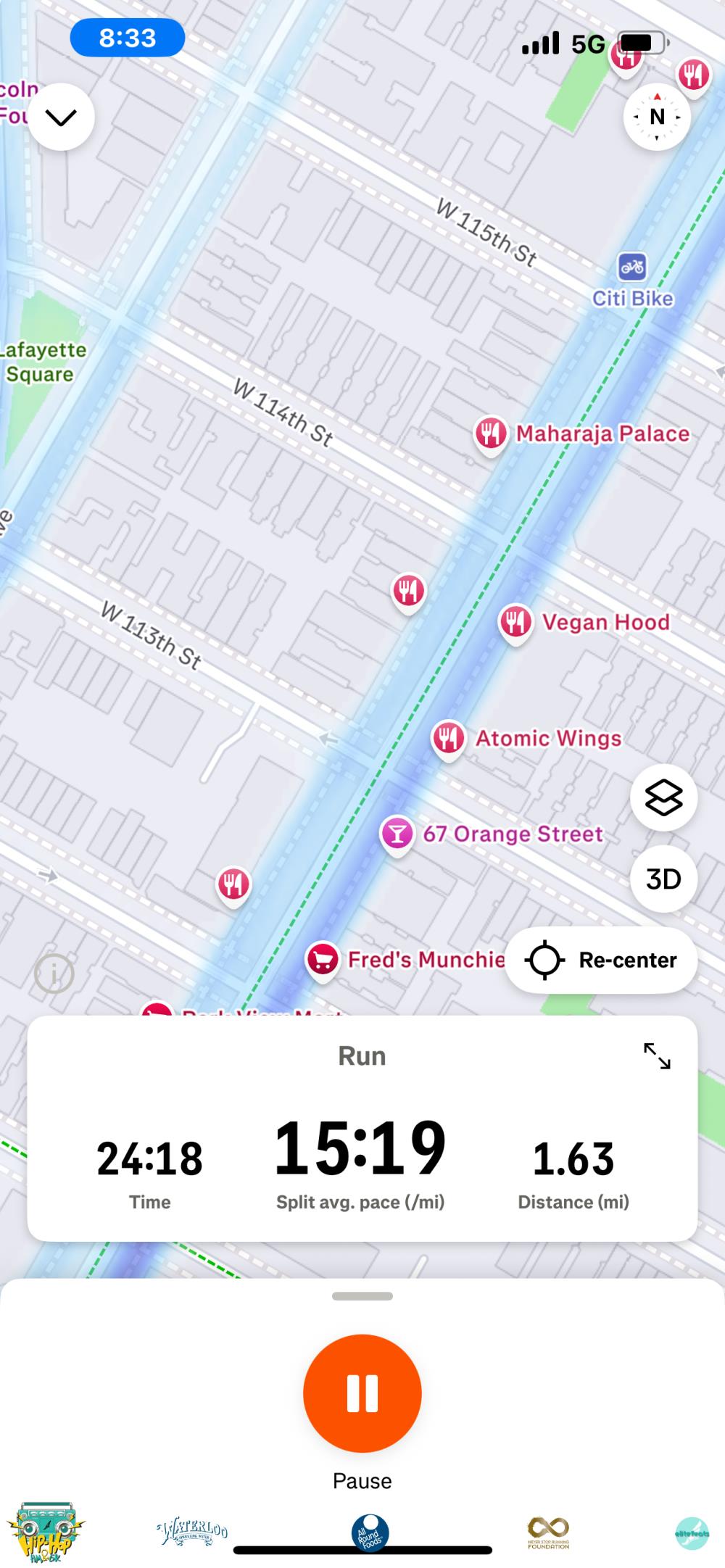Open the map info icon

(x=54, y=974)
